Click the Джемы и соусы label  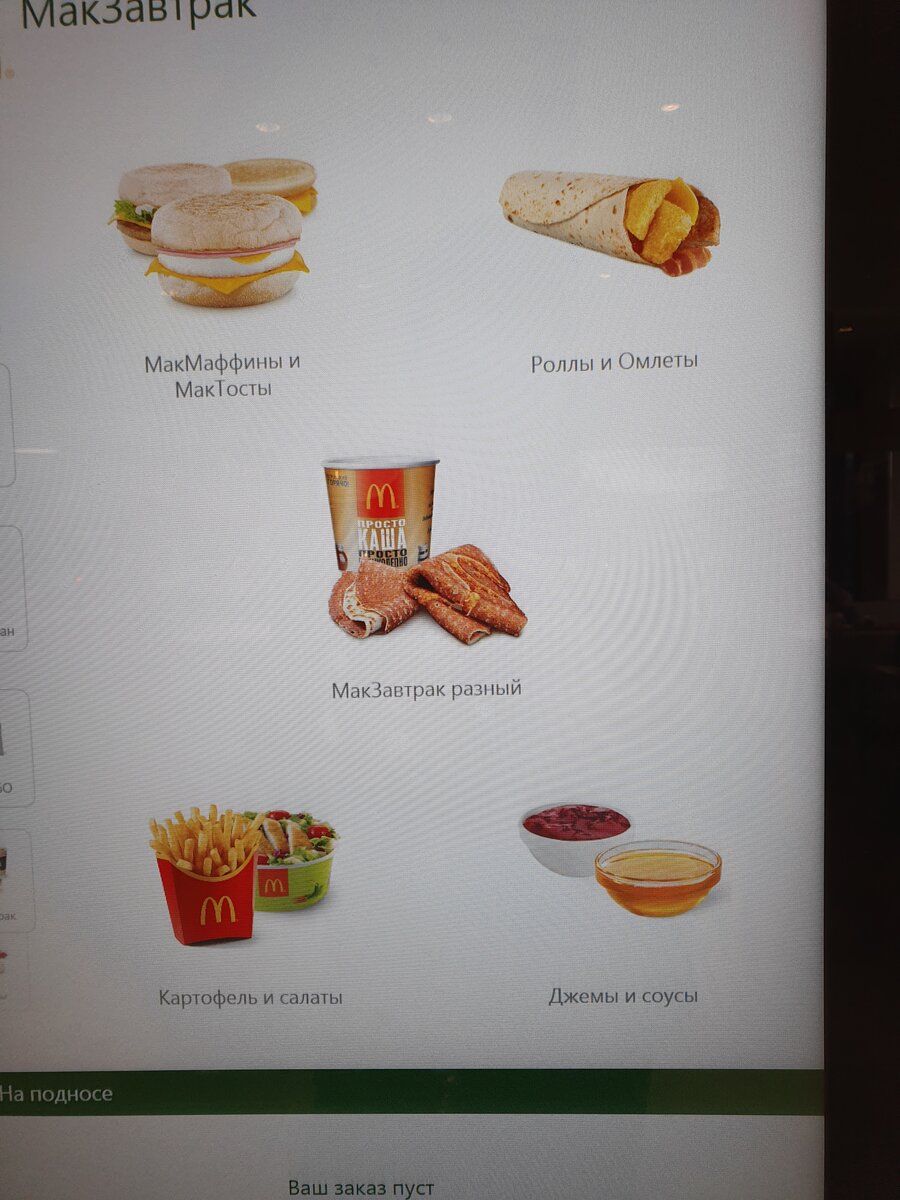(622, 995)
